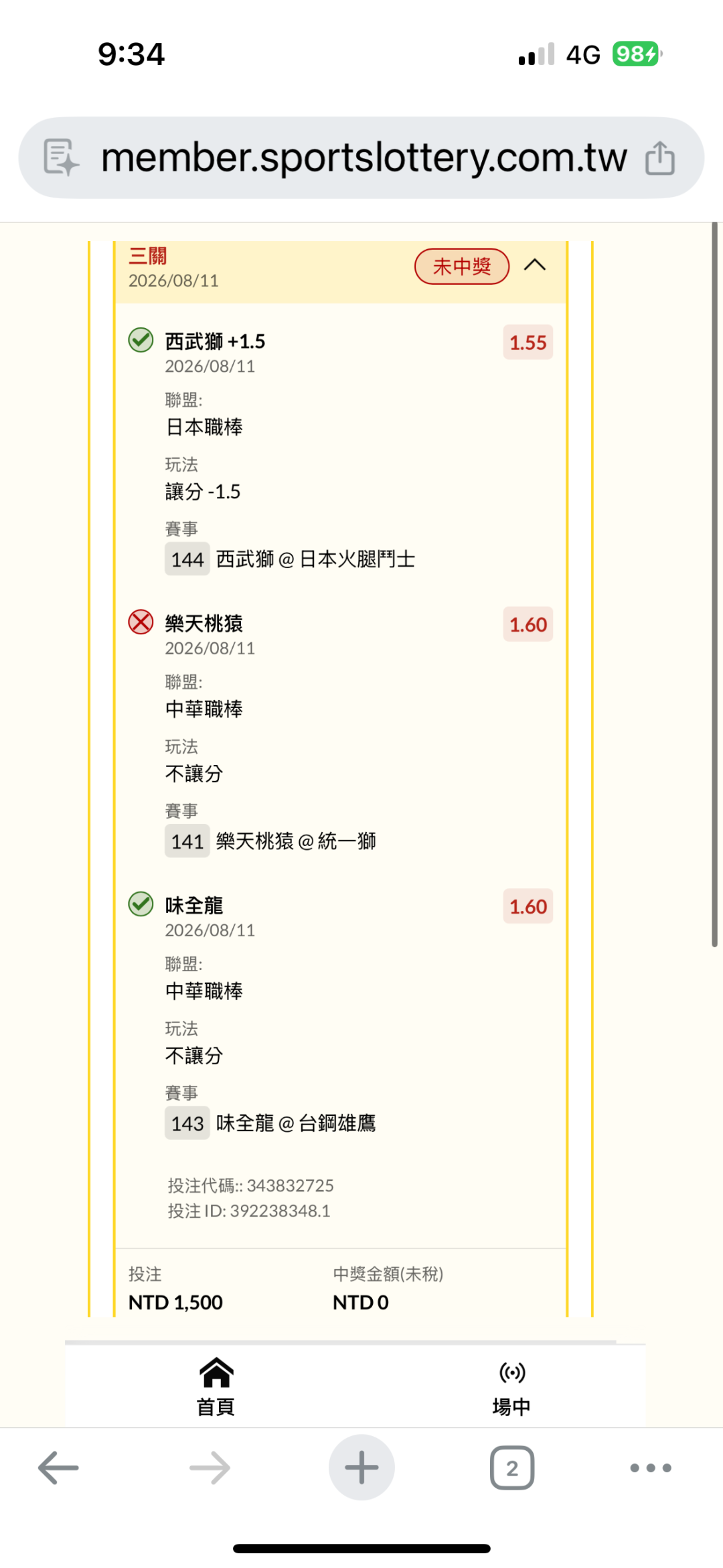Share this page from the address bar
This screenshot has width=723, height=1568.
point(660,158)
